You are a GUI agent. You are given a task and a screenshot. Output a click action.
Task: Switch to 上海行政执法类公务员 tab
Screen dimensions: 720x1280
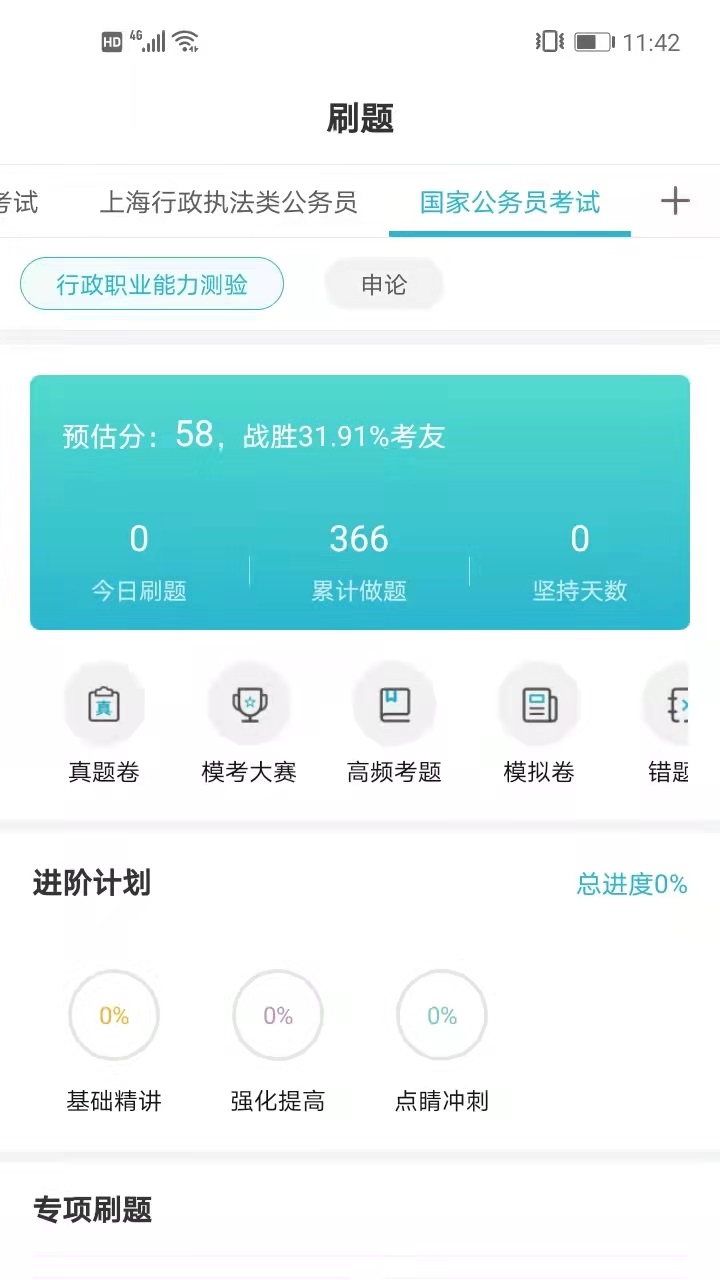pos(228,202)
